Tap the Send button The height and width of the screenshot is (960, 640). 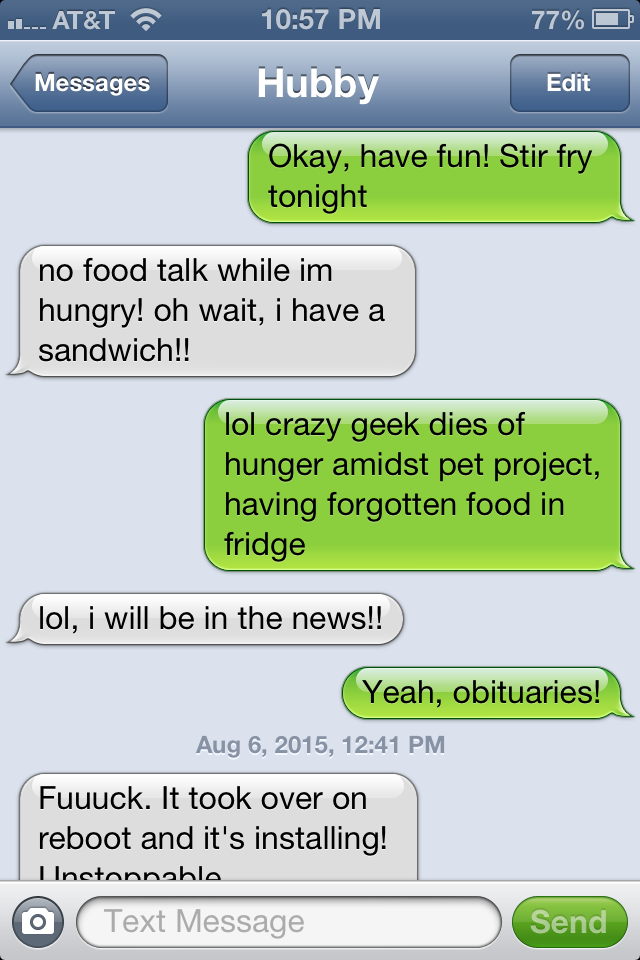(568, 921)
